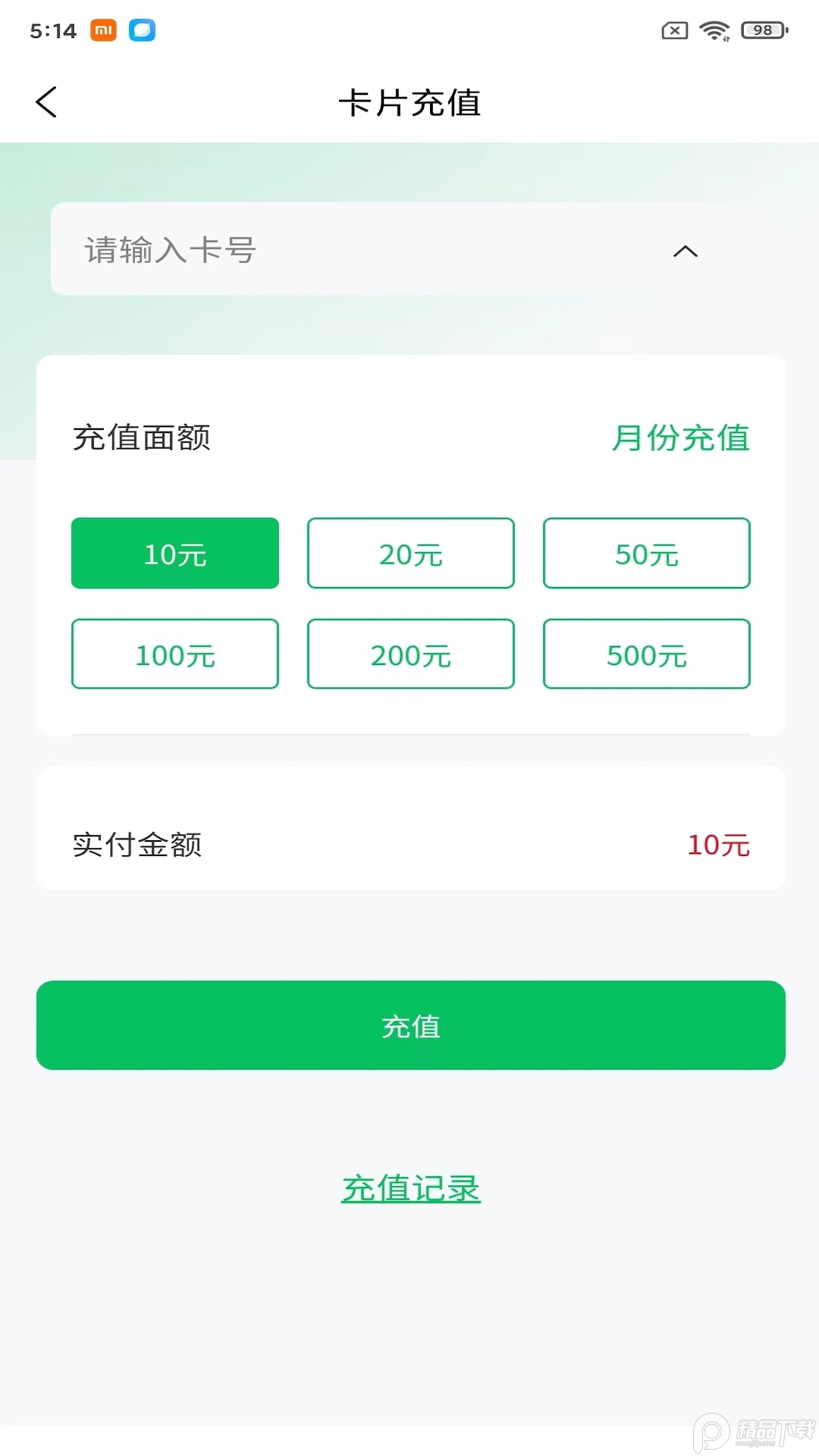Tap the orange MI notification icon
819x1456 pixels.
coord(104,31)
